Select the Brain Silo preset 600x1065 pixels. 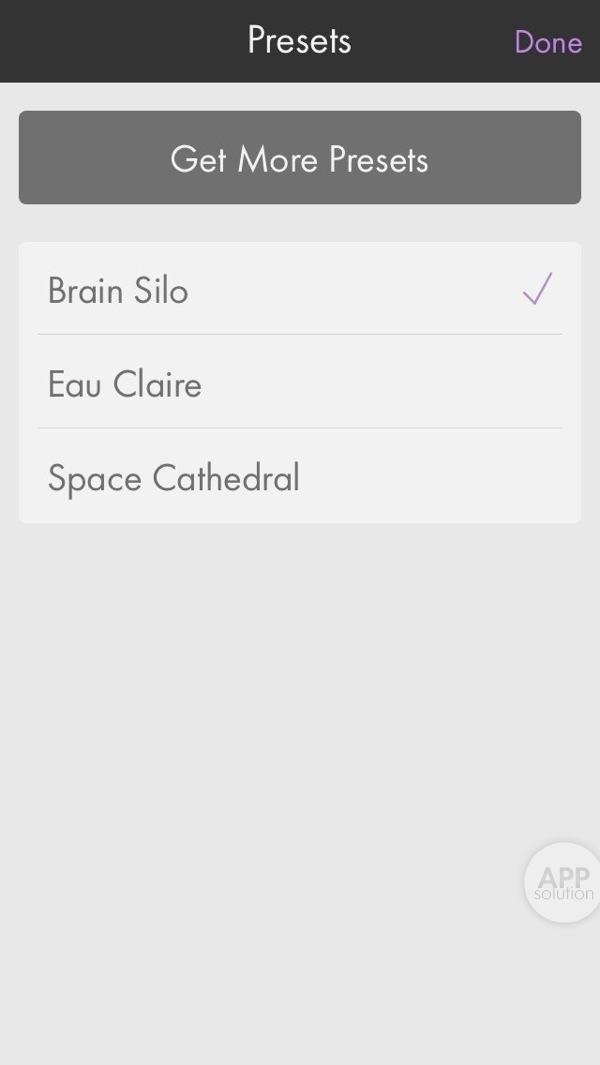pos(299,290)
